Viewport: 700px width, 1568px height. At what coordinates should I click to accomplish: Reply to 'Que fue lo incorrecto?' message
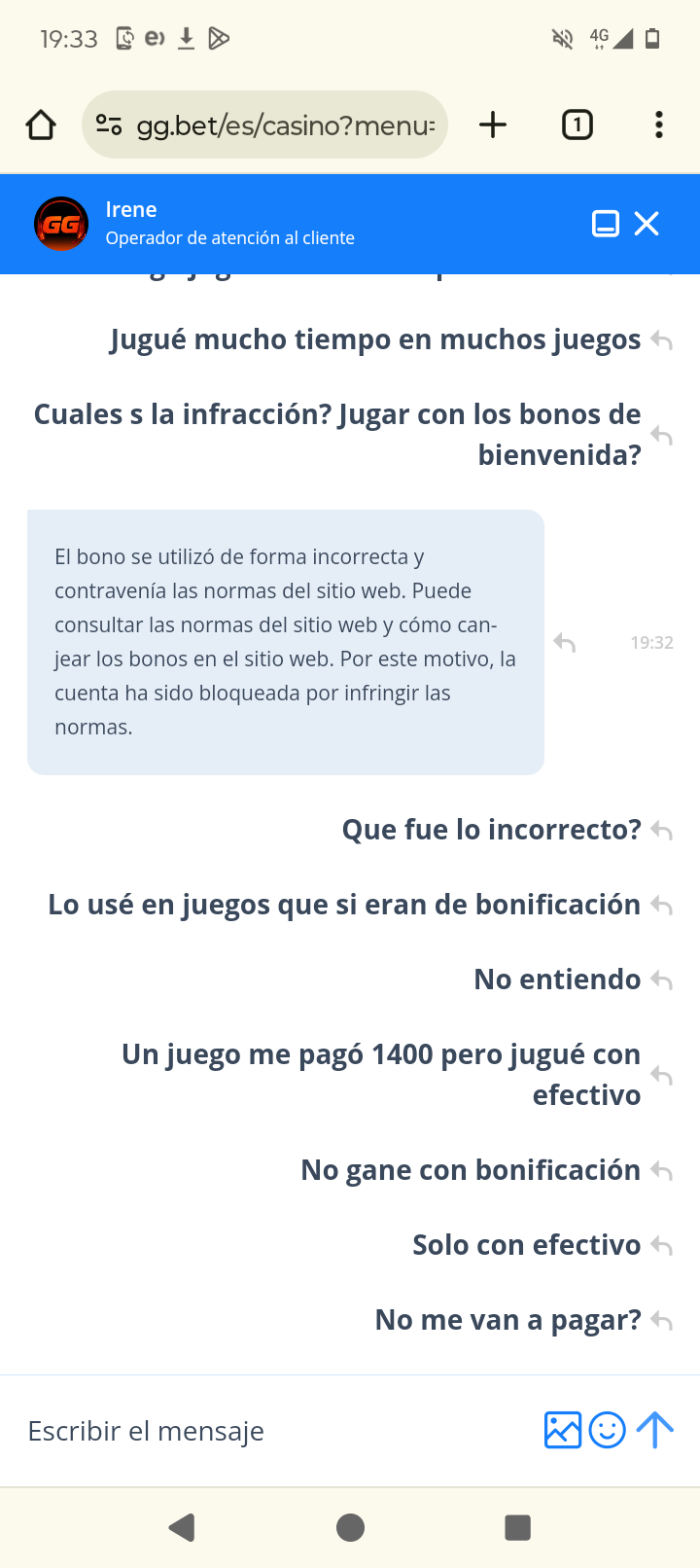664,830
